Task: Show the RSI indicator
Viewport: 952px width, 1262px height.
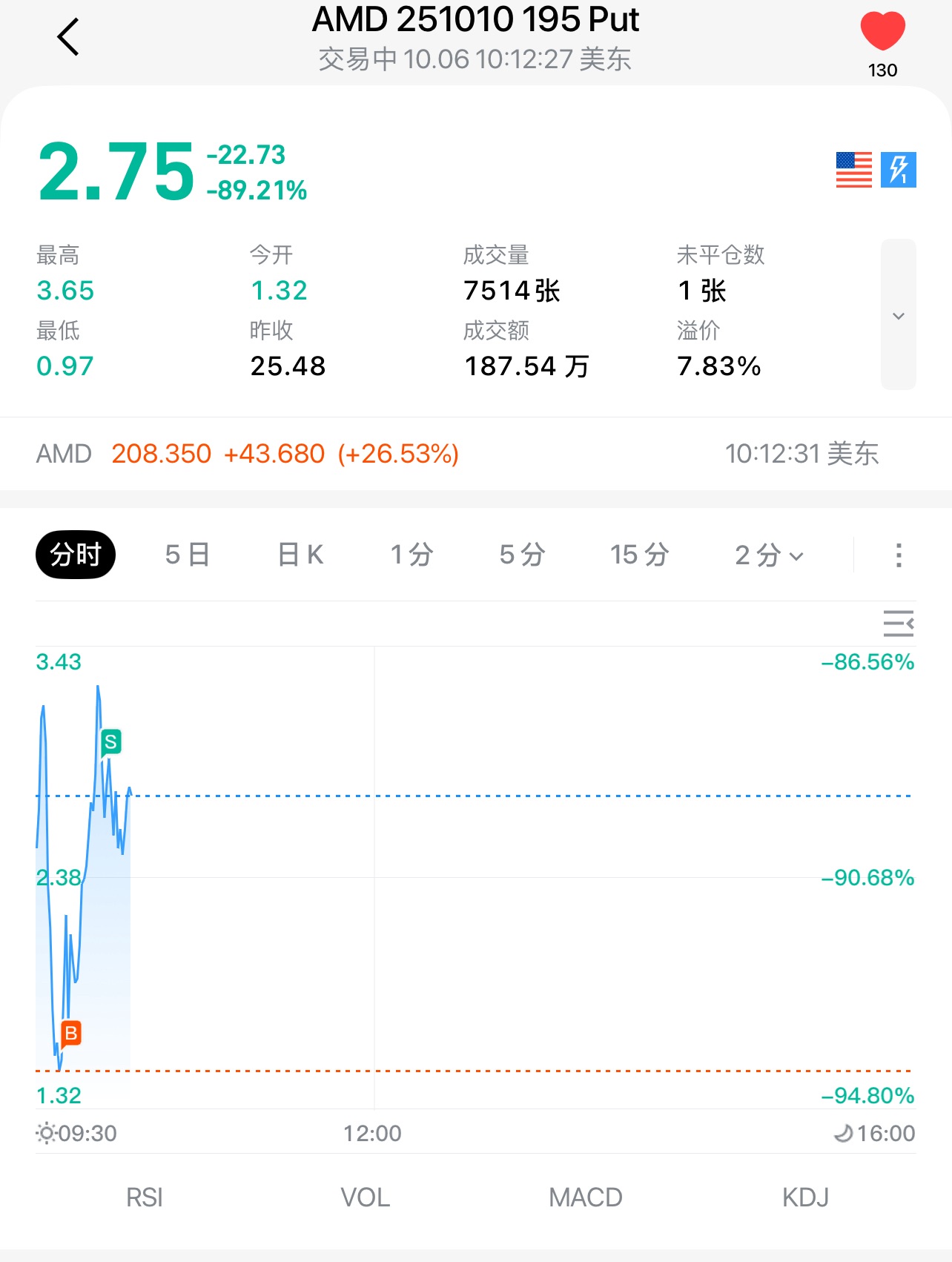Action: 145,1197
